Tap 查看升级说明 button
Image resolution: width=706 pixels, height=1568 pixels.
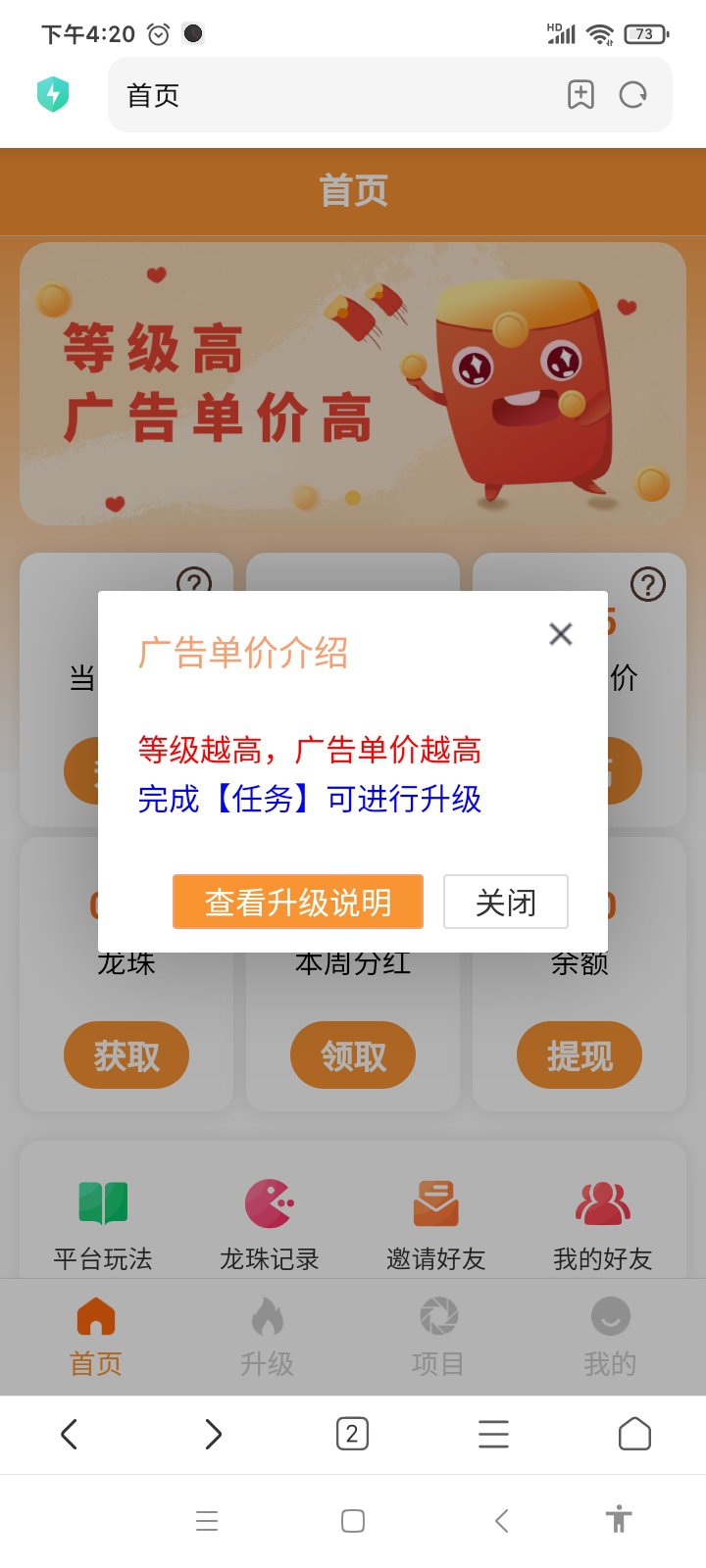pos(298,902)
